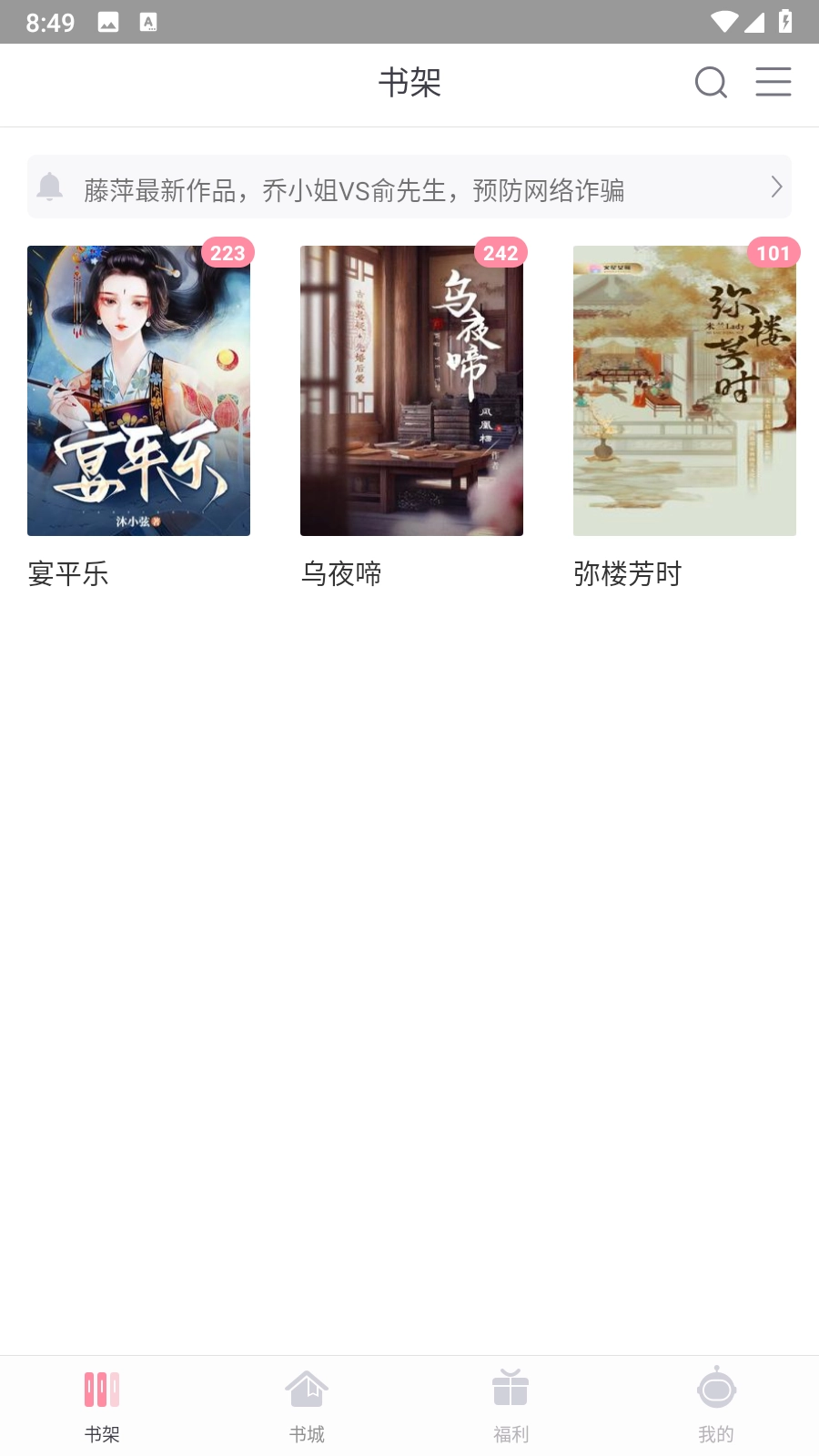
Task: Open the search icon on the bookshelf
Action: (710, 83)
